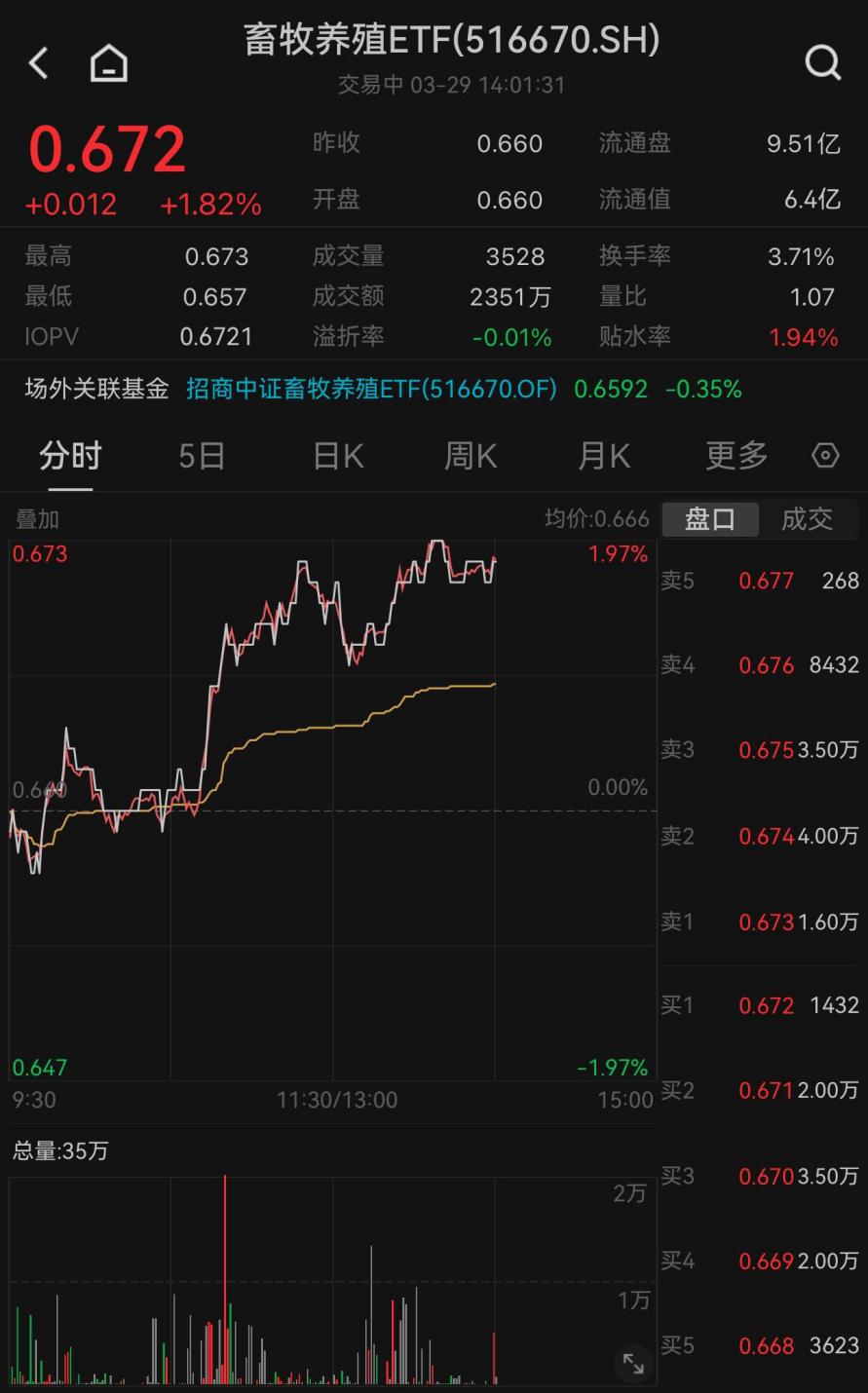This screenshot has height=1393, width=868.
Task: Open the 更多 chart options
Action: click(736, 456)
